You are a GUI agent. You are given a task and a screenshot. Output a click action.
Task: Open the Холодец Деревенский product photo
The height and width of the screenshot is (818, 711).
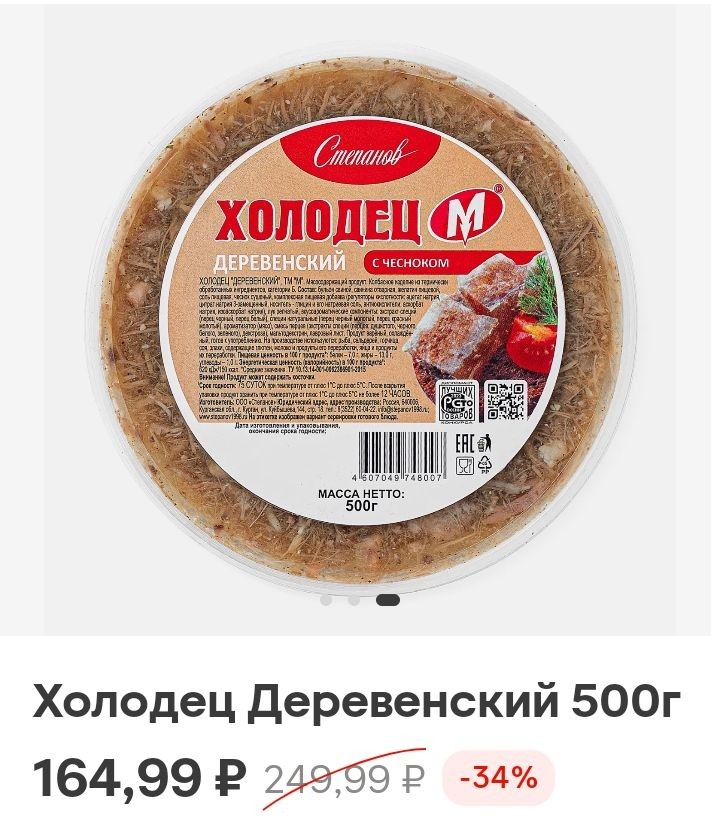click(x=355, y=300)
